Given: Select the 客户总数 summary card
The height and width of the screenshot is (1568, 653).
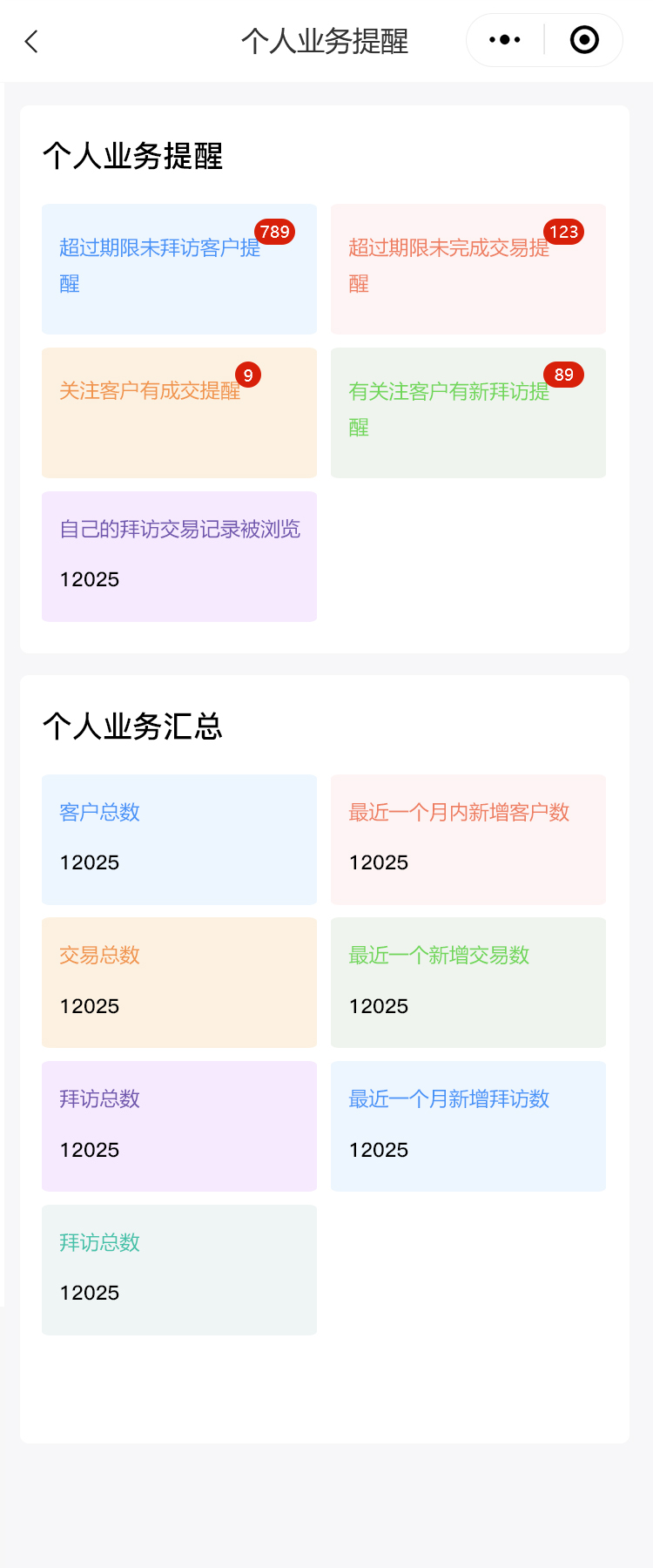Looking at the screenshot, I should (x=178, y=840).
